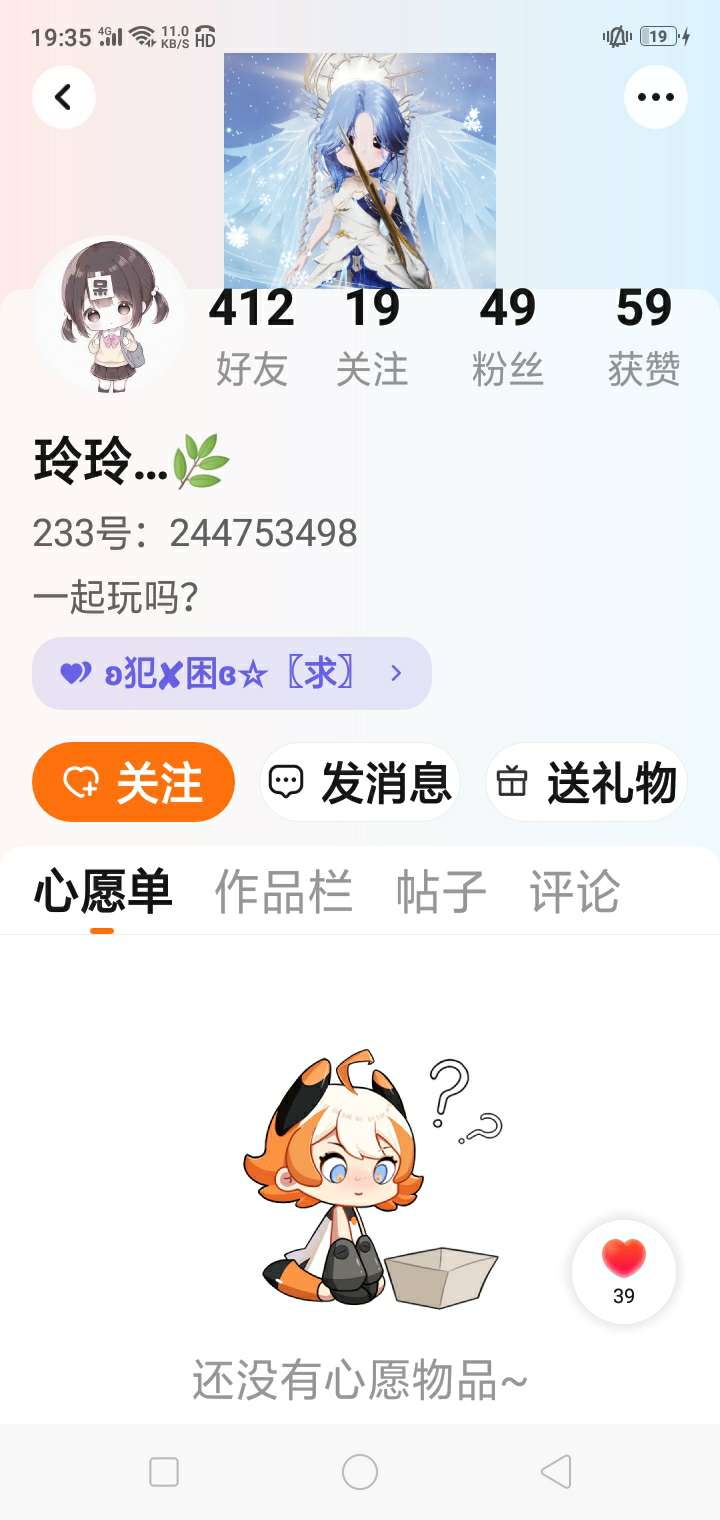Switch to the 帖子 tab
Viewport: 720px width, 1520px height.
coord(441,891)
